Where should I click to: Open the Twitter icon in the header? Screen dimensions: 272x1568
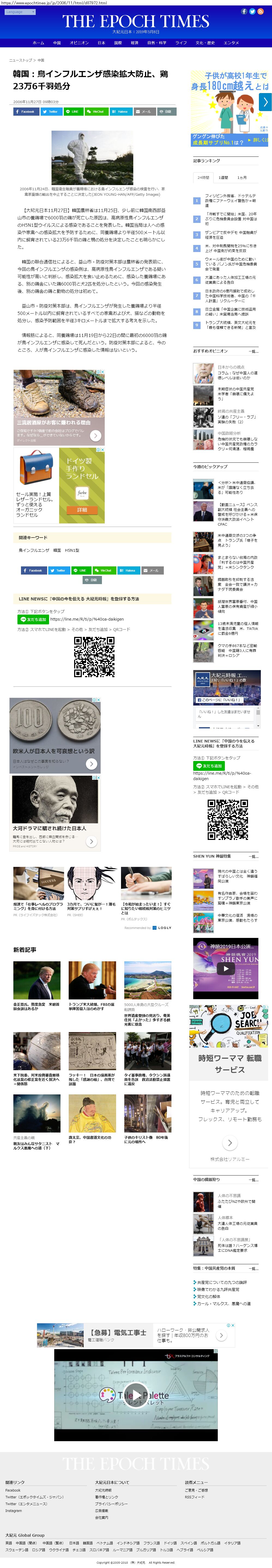252,11
